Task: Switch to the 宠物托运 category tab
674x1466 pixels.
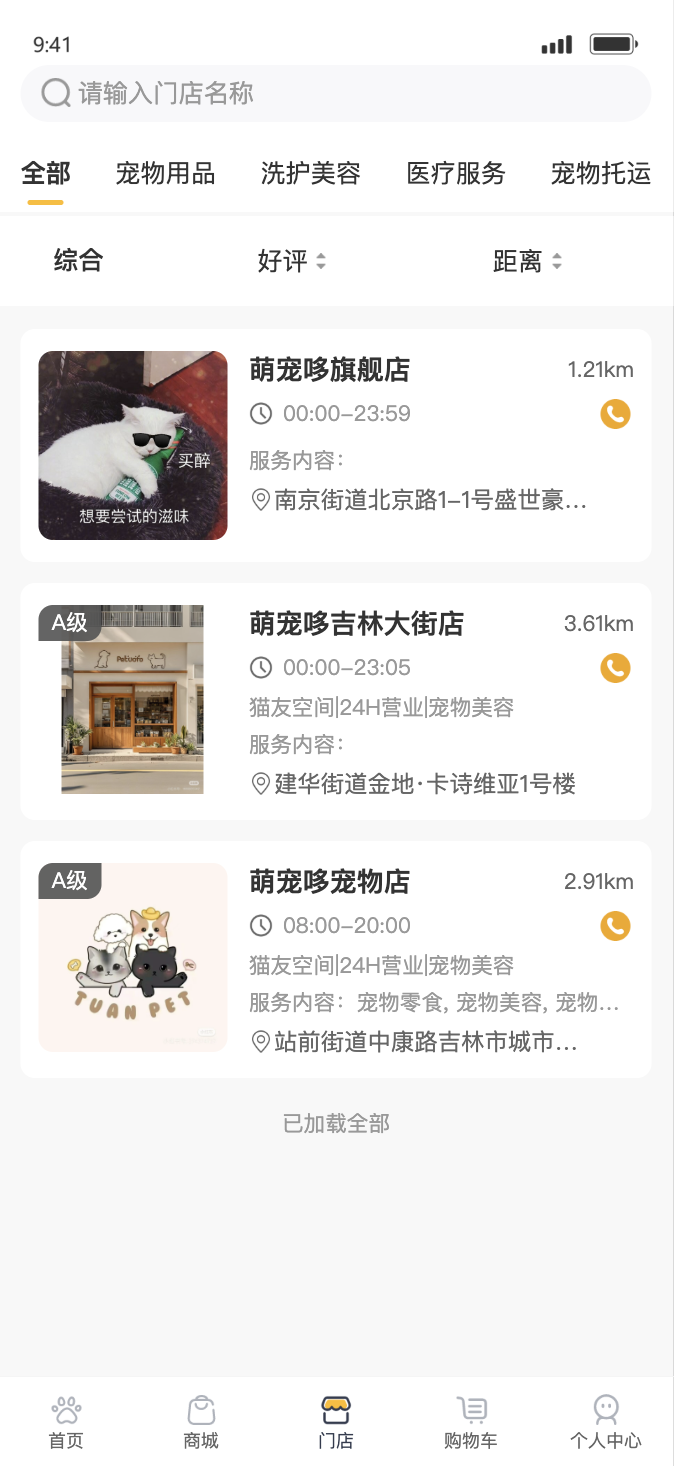Action: coord(600,174)
